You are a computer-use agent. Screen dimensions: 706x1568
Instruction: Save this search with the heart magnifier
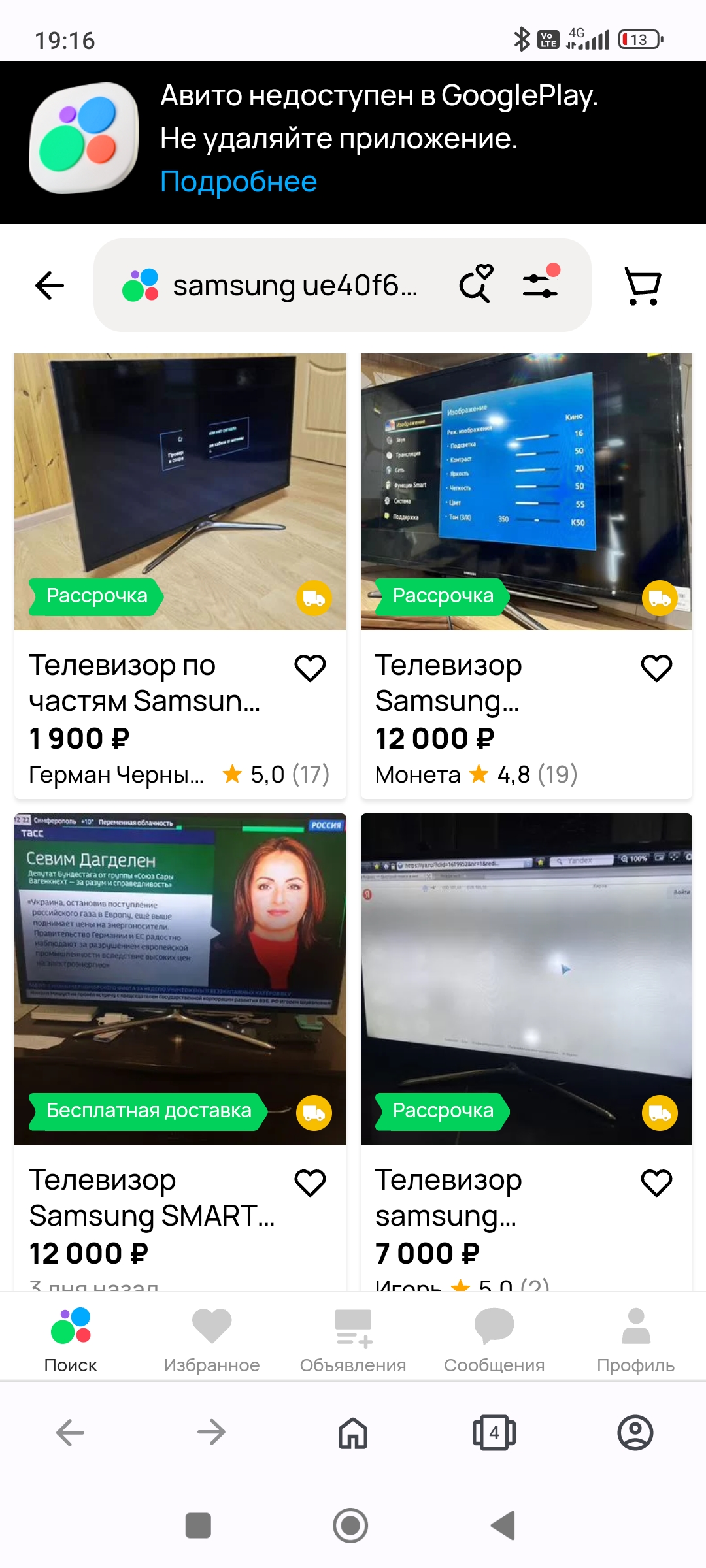tap(476, 284)
